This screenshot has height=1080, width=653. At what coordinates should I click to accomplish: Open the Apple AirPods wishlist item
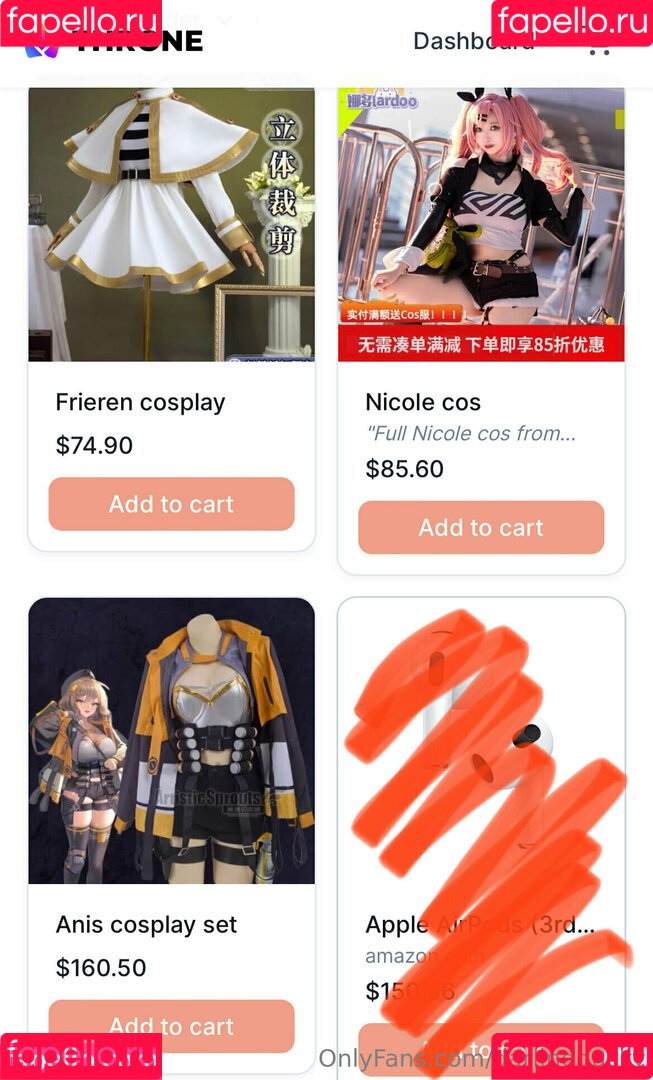click(480, 924)
